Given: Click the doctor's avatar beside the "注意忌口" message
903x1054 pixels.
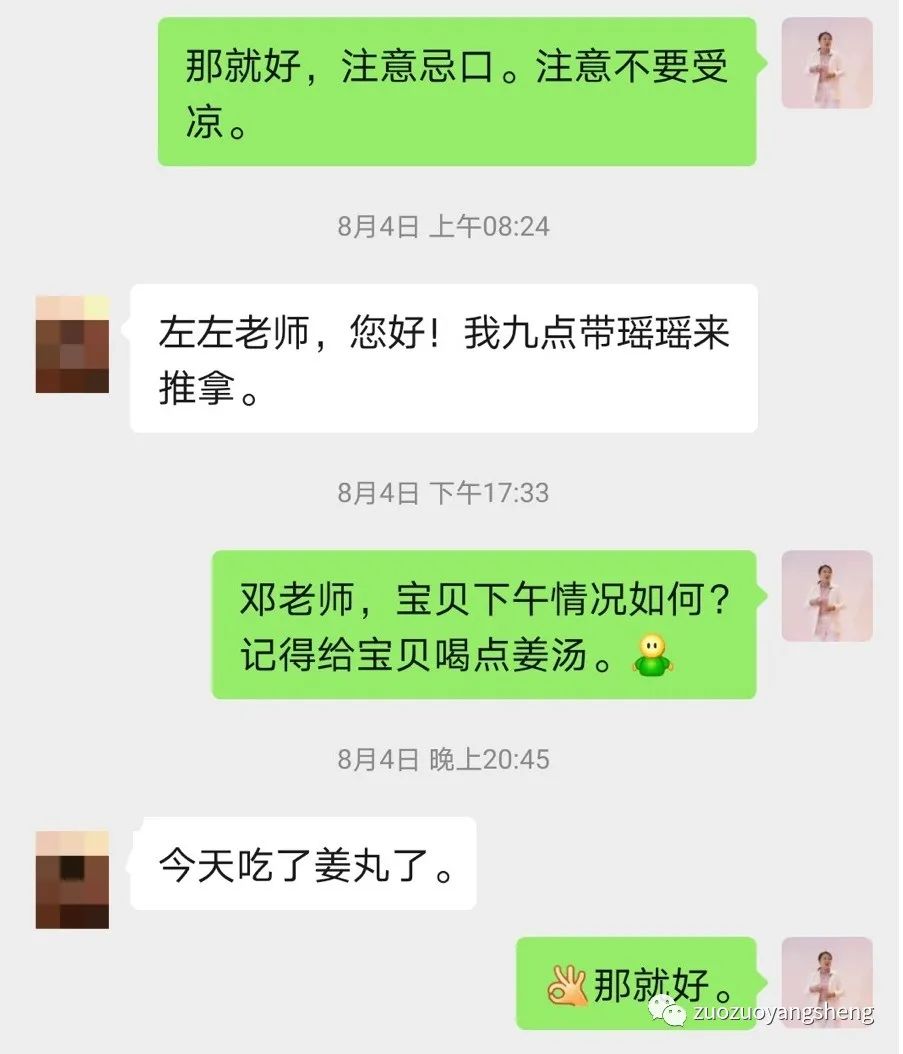Looking at the screenshot, I should click(x=827, y=63).
